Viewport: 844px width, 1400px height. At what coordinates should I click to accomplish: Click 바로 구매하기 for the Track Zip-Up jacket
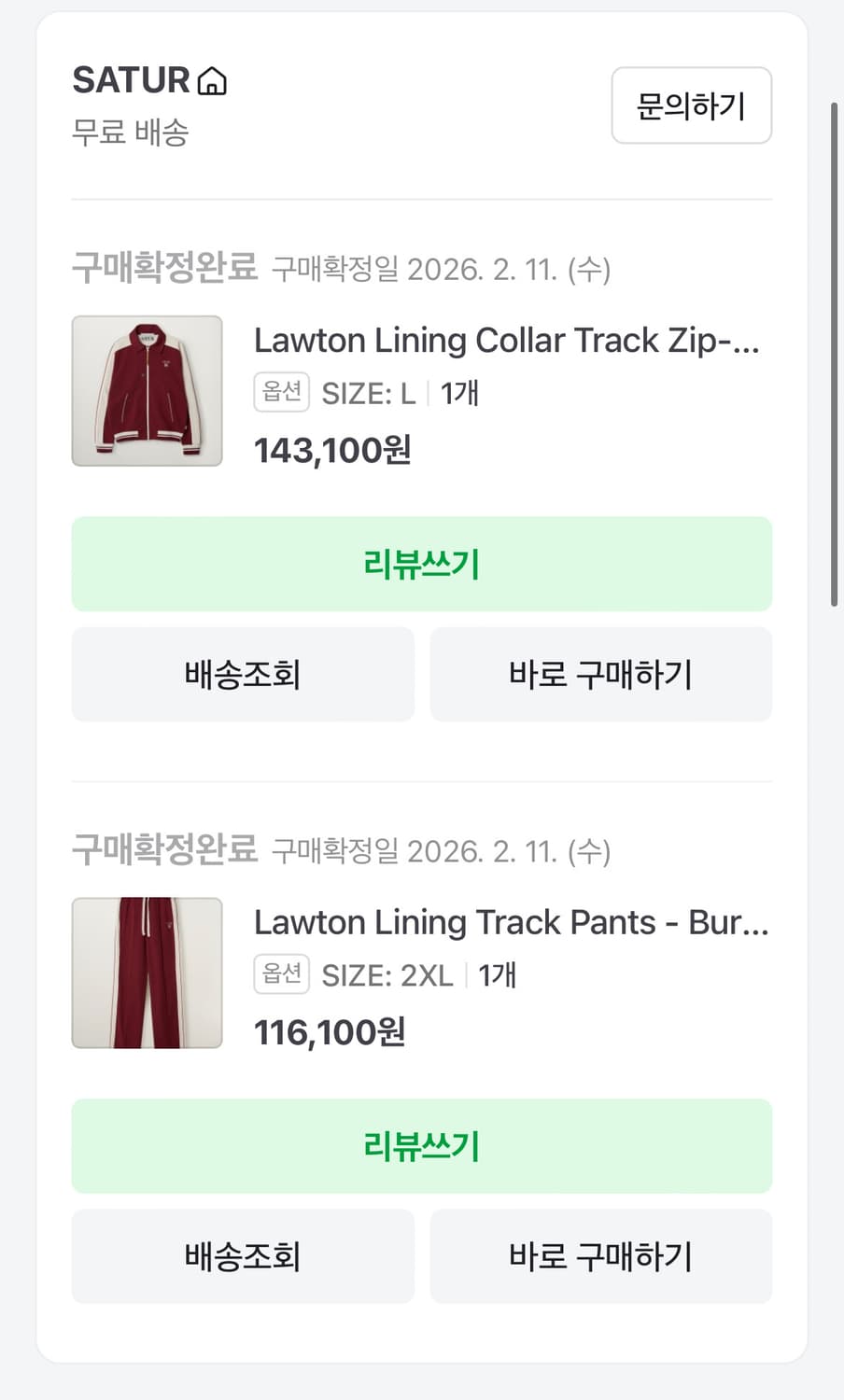click(600, 675)
